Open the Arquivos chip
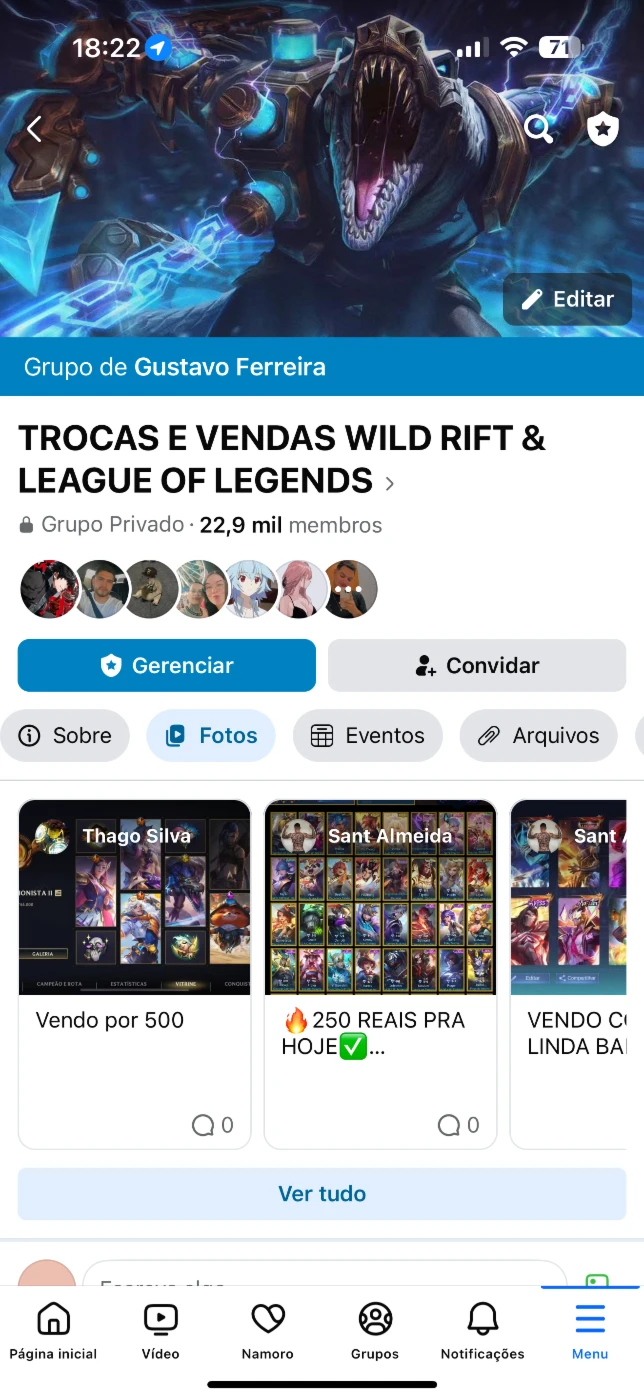 tap(538, 736)
